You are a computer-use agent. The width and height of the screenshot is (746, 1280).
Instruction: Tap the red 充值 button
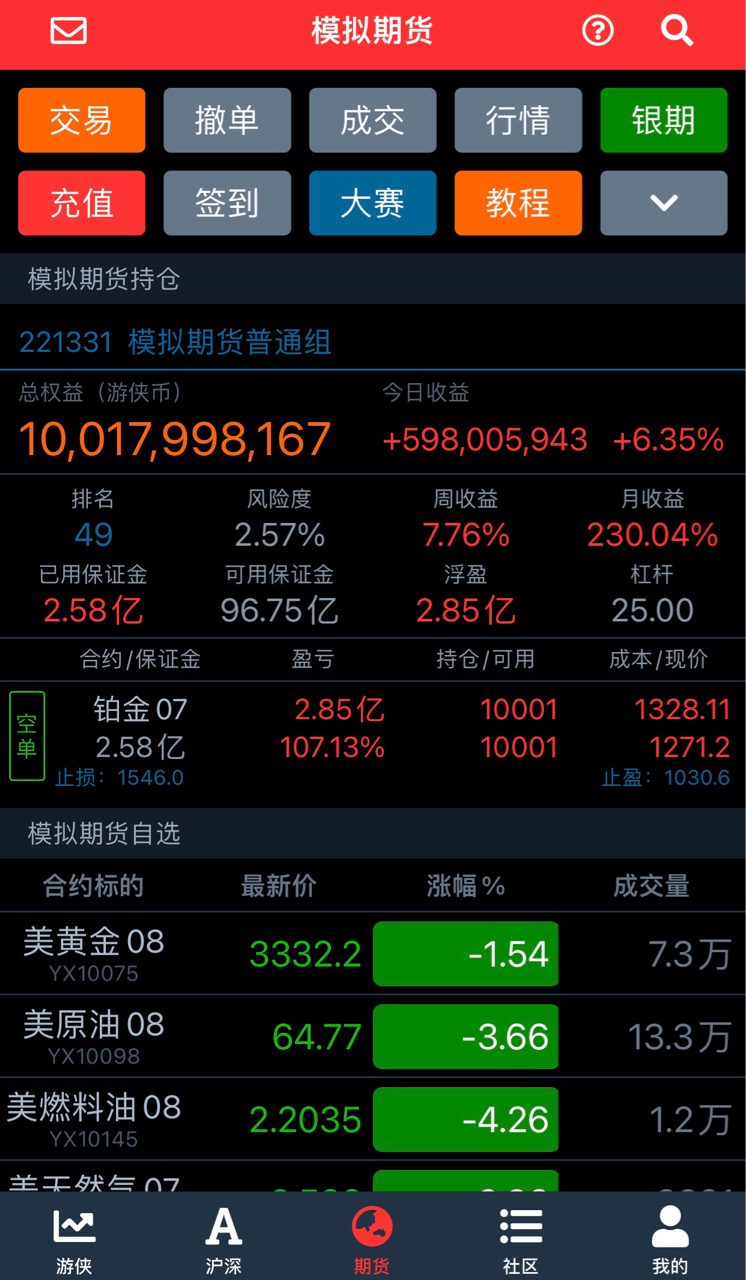click(82, 203)
